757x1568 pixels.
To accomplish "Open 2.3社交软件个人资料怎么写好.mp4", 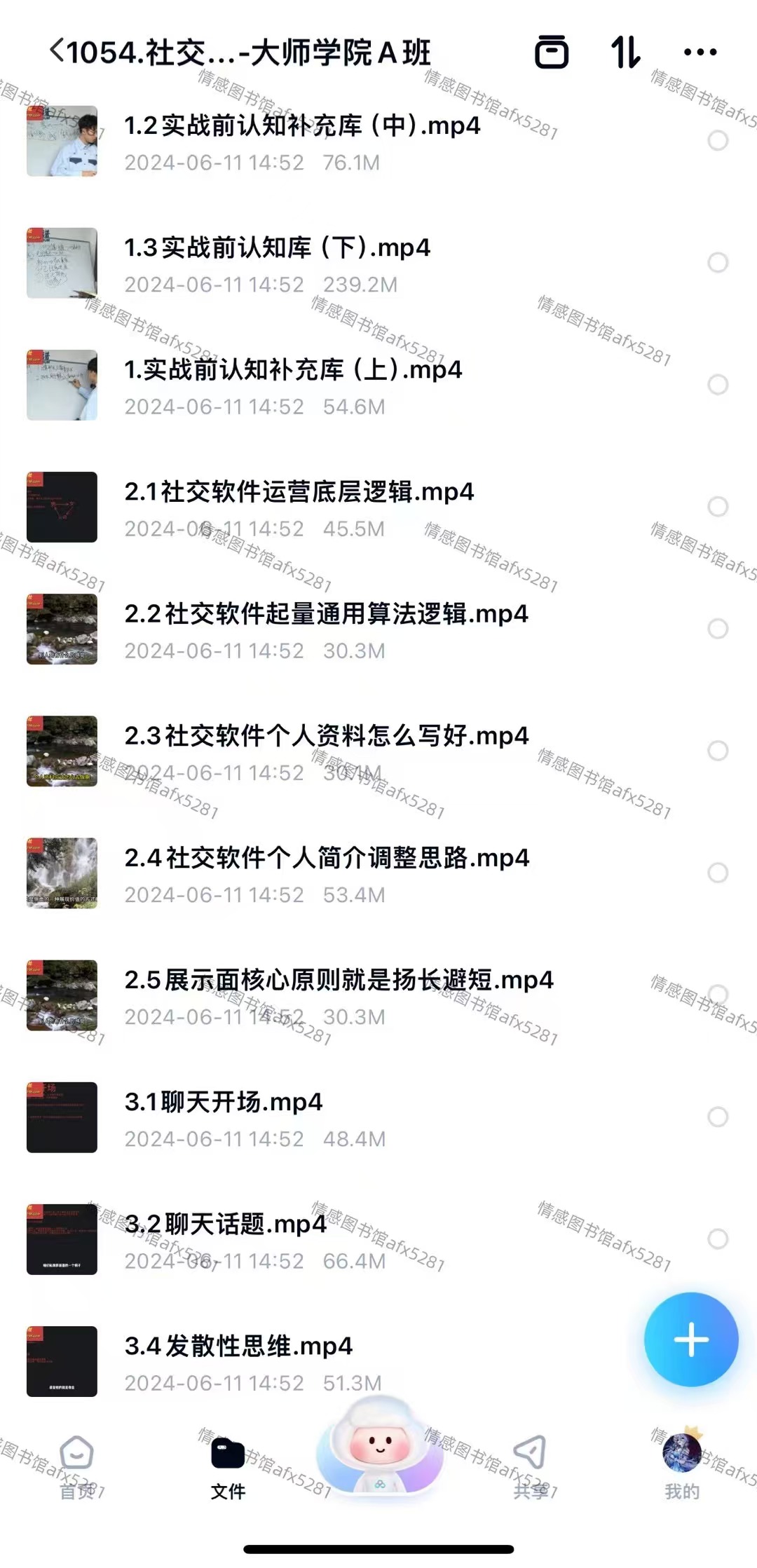I will 326,736.
